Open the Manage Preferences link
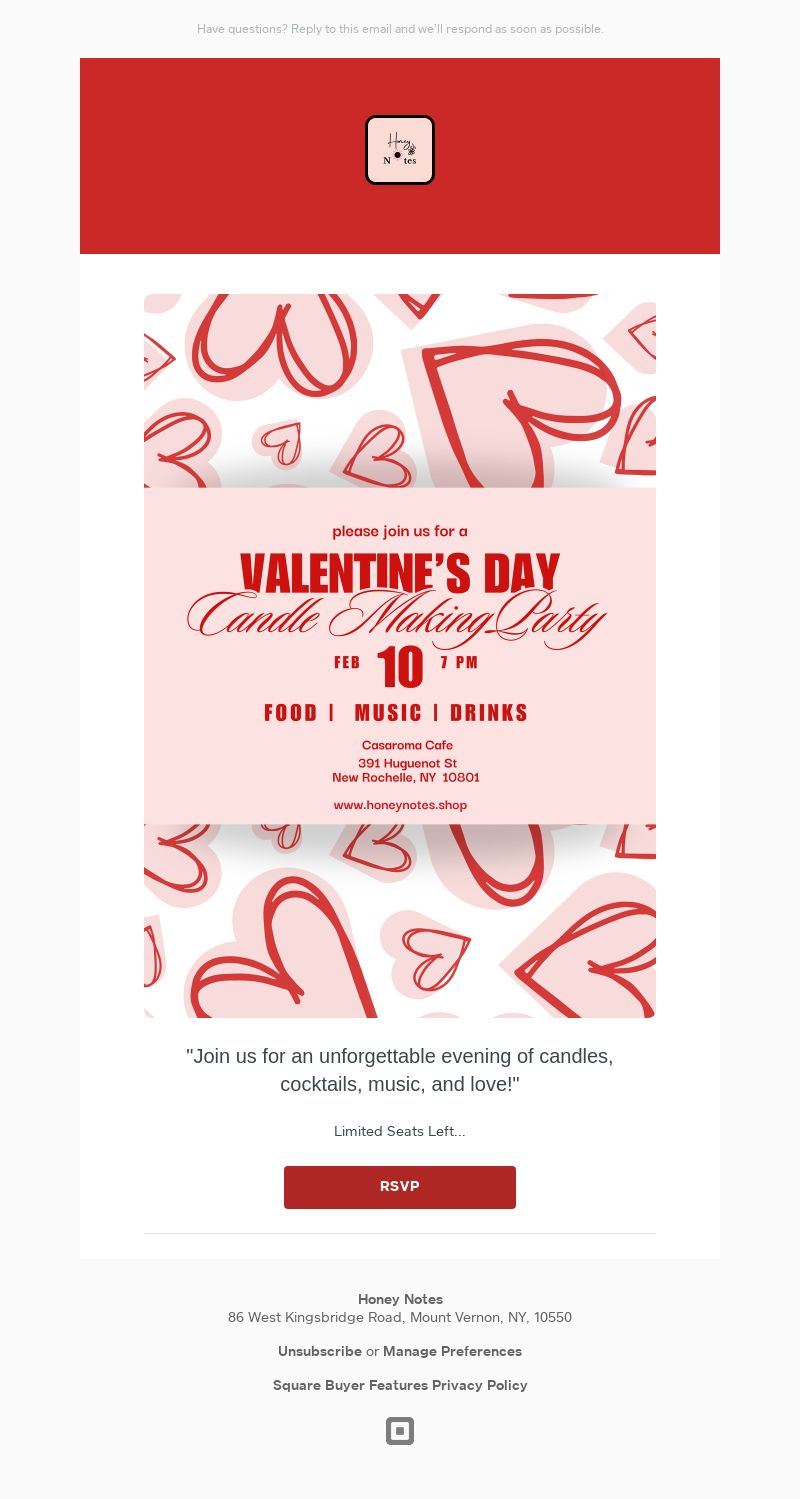The height and width of the screenshot is (1499, 800). click(452, 1351)
